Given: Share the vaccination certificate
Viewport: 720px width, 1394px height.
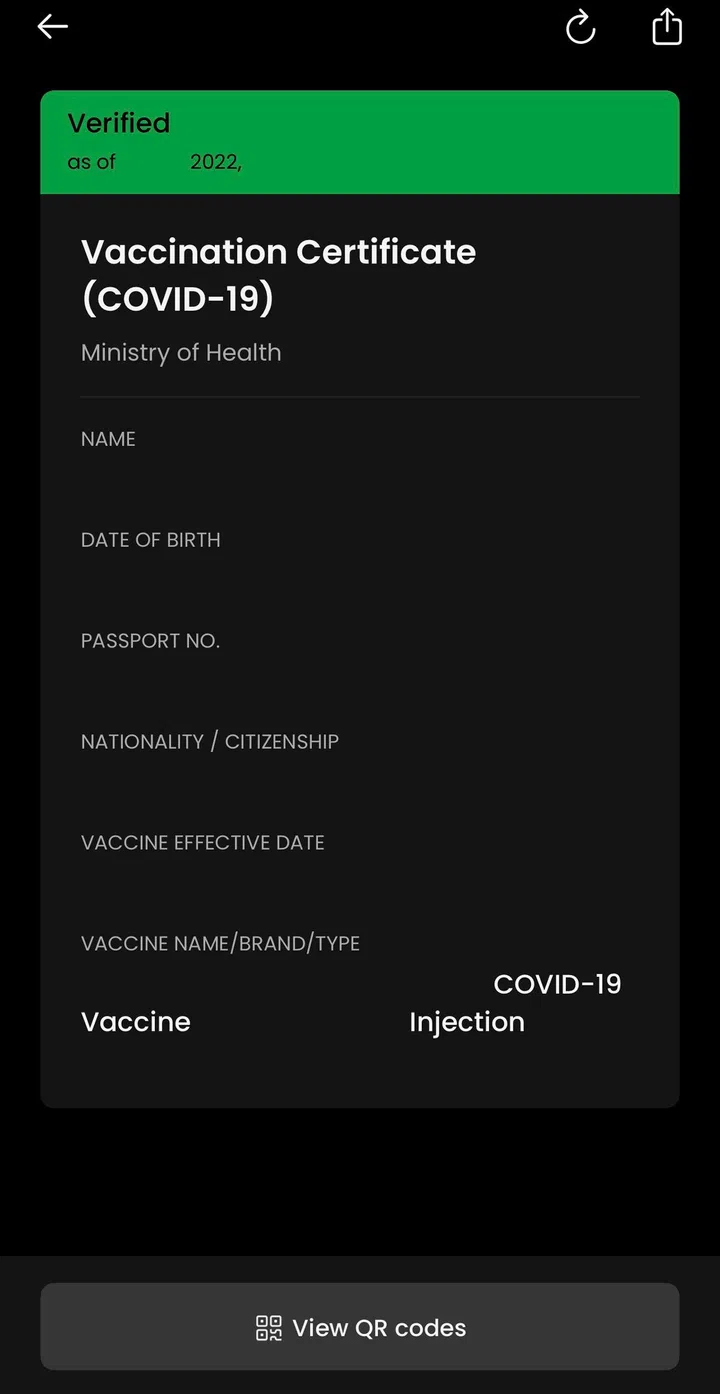Looking at the screenshot, I should click(x=667, y=28).
